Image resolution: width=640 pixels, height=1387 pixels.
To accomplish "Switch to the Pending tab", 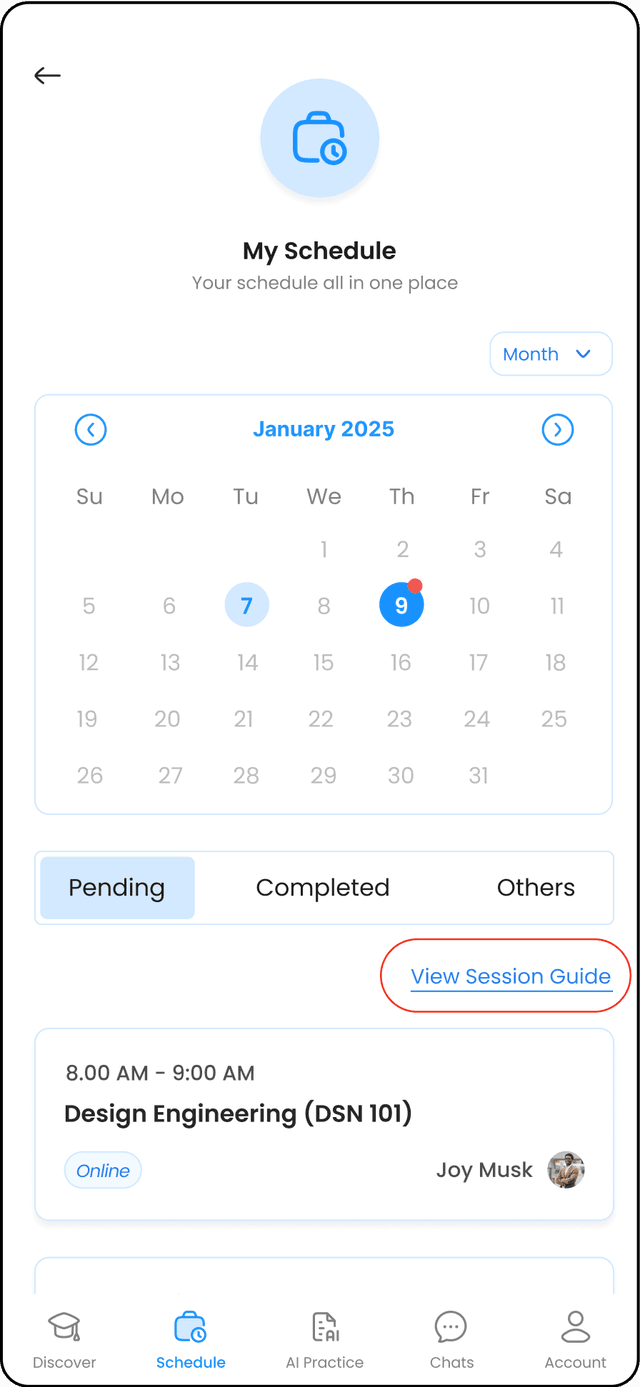I will (117, 888).
